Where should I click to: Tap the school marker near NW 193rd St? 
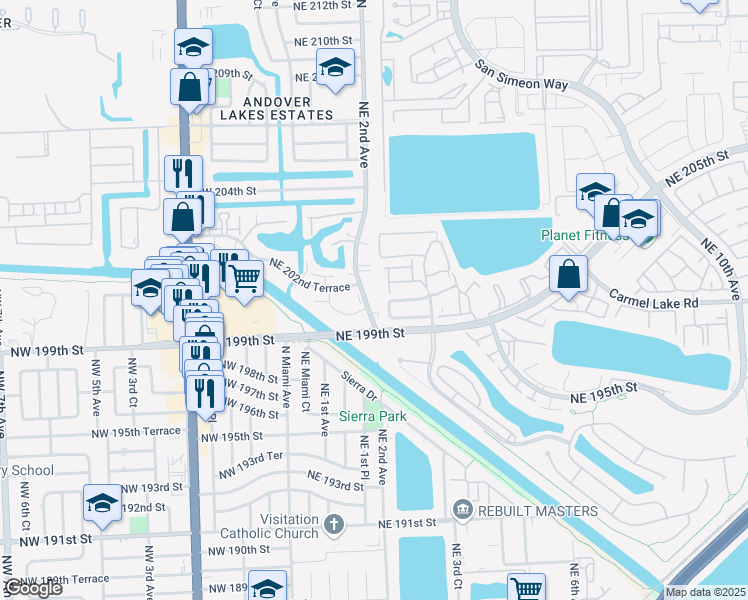103,507
